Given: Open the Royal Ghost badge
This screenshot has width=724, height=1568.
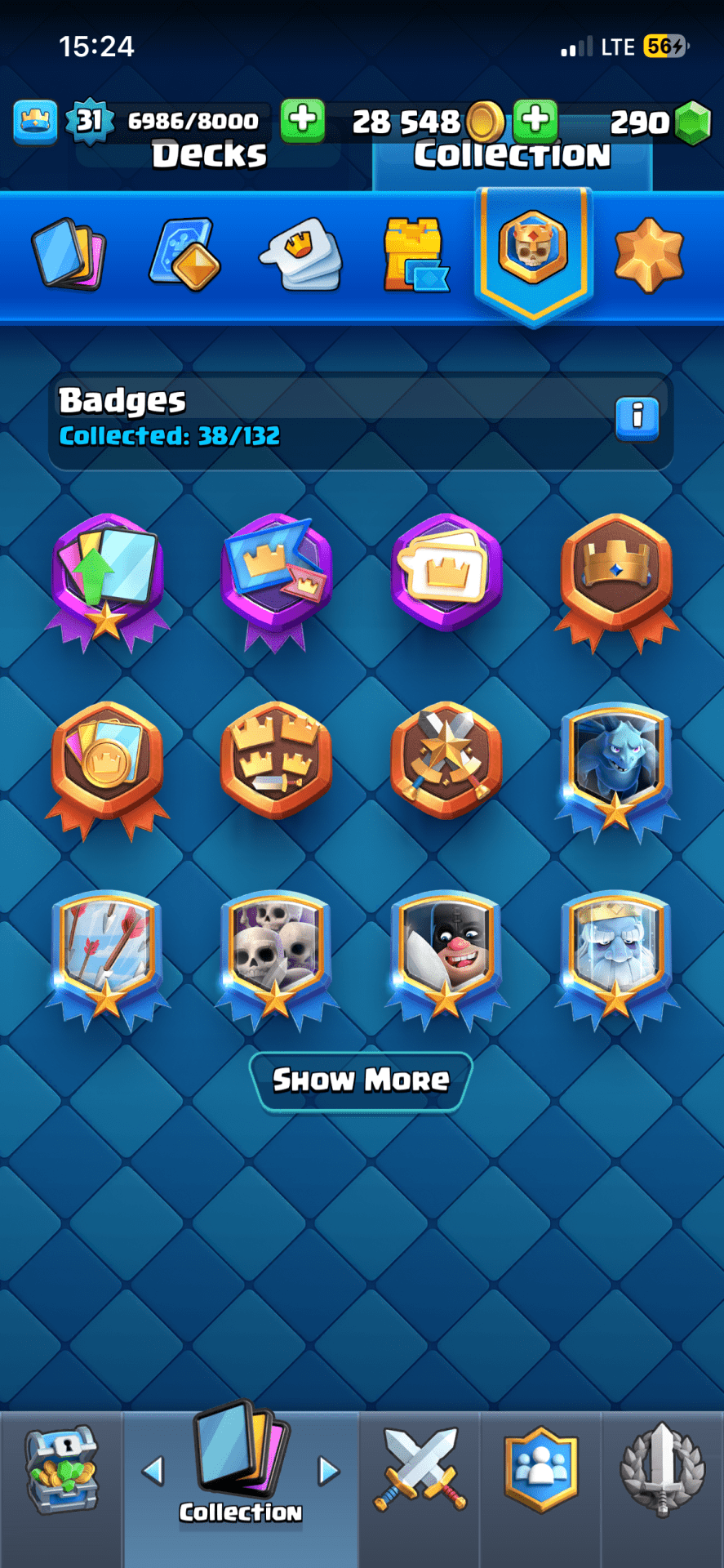Looking at the screenshot, I should (x=616, y=951).
